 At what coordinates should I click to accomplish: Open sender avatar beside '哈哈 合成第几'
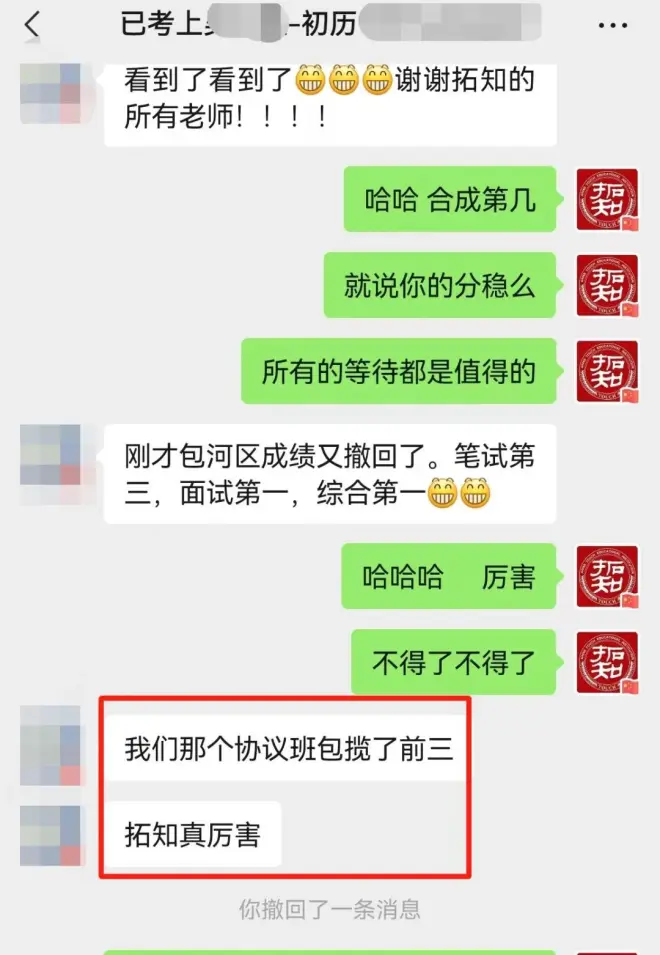(607, 199)
